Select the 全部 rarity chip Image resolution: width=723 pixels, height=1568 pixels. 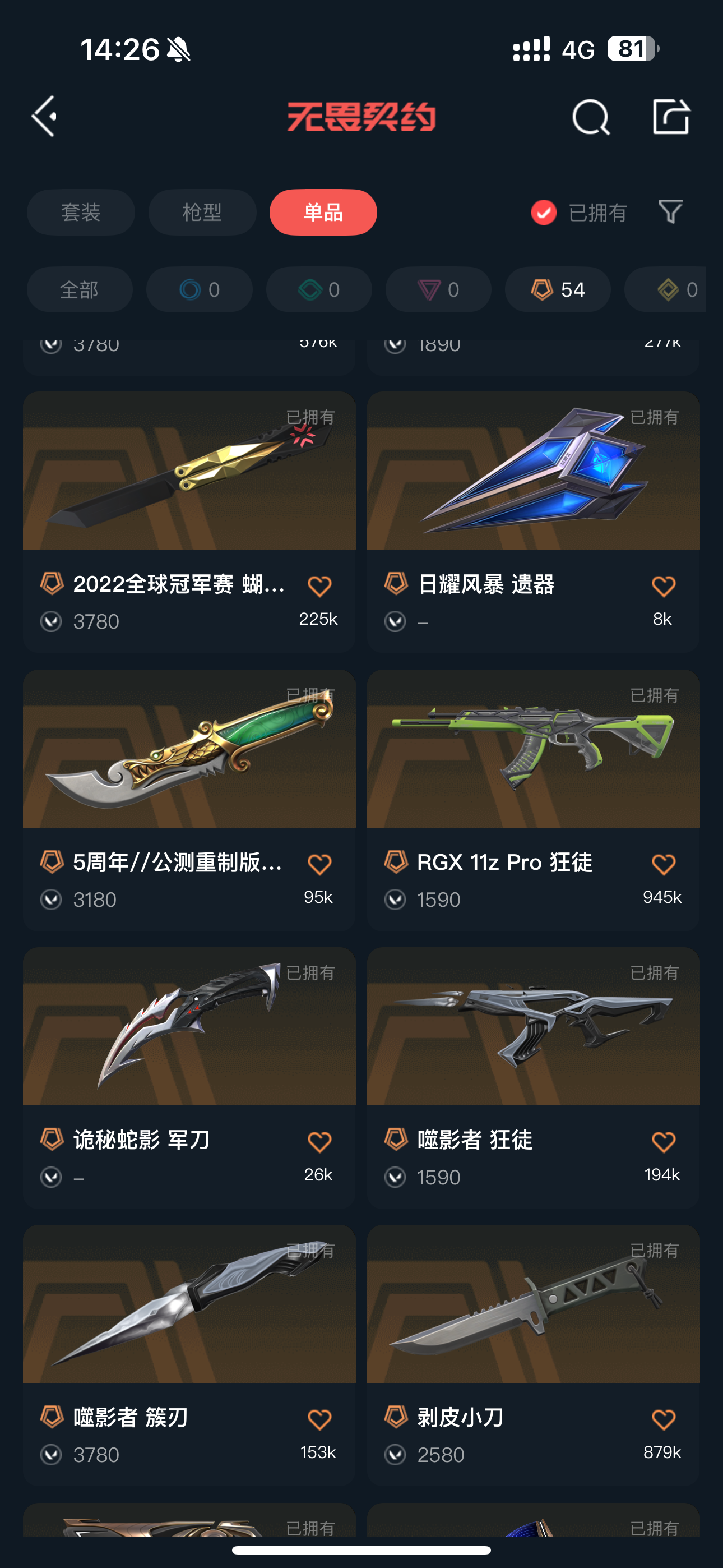coord(79,290)
